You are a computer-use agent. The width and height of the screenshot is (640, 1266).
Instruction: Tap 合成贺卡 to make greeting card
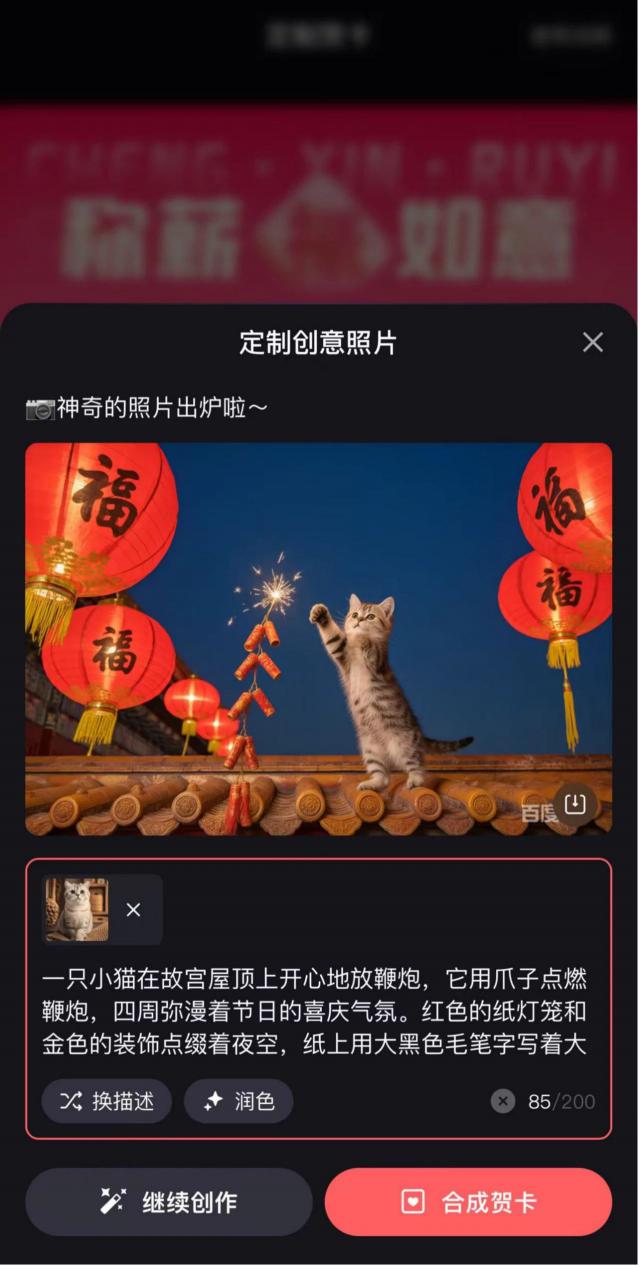(x=468, y=1202)
